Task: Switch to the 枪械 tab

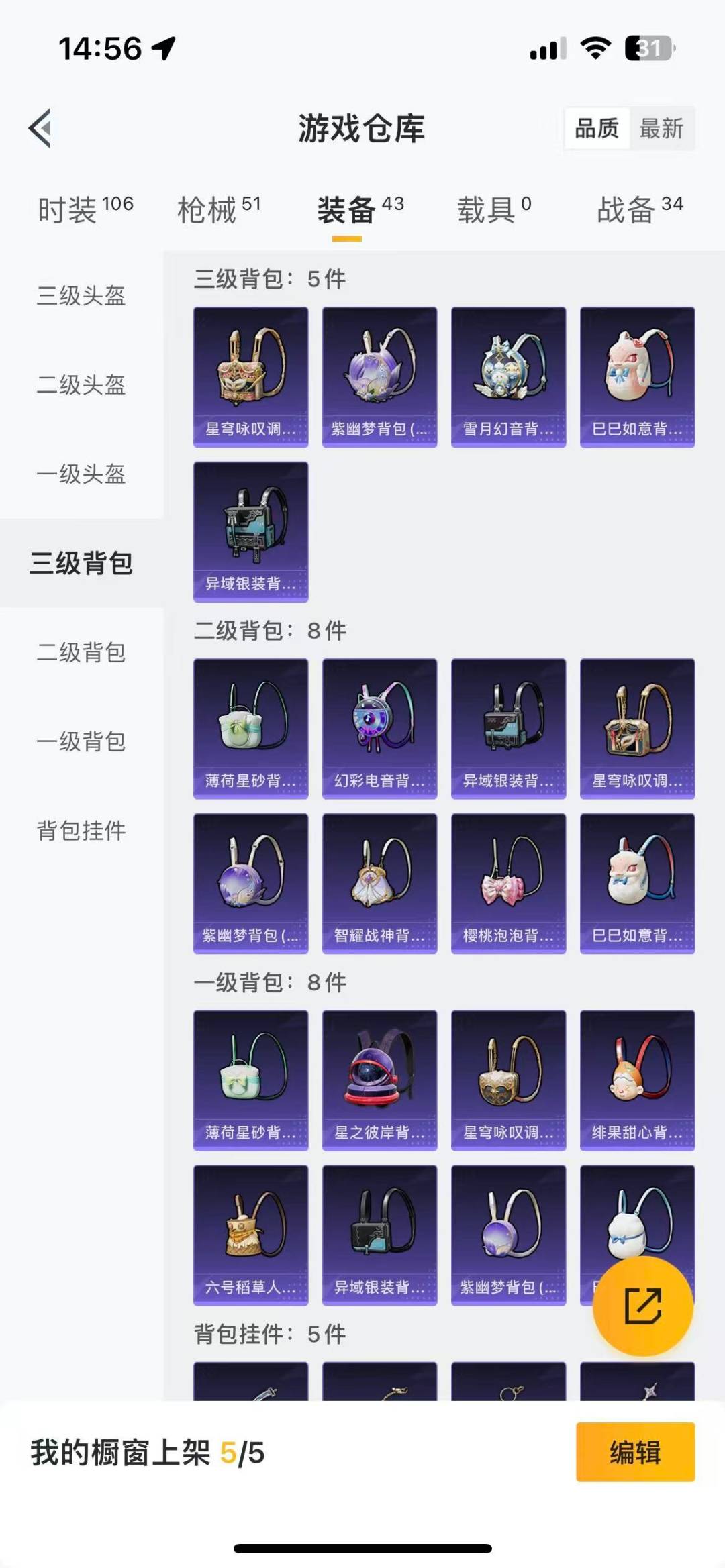Action: coord(218,210)
